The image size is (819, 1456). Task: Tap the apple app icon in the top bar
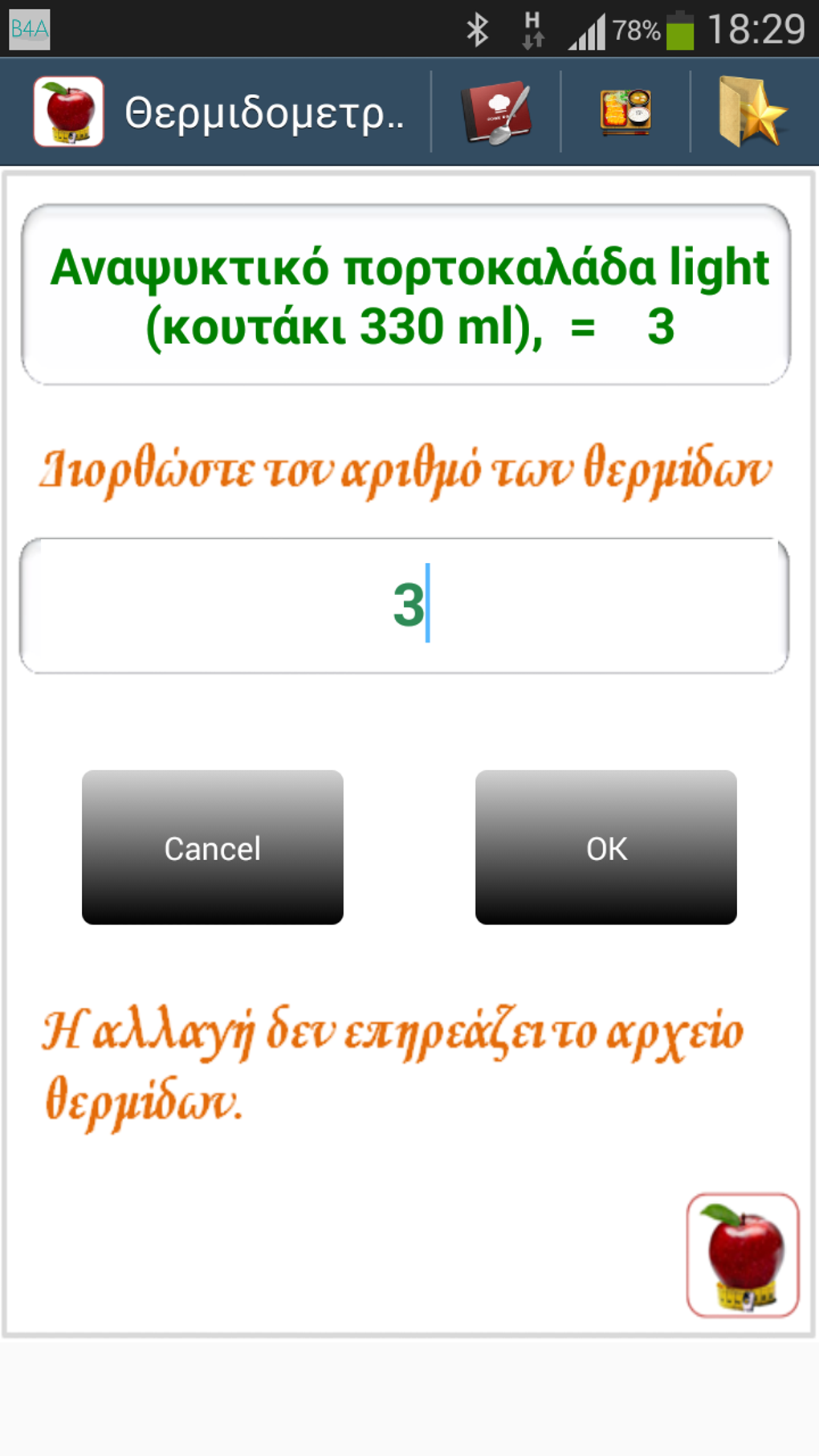[69, 112]
